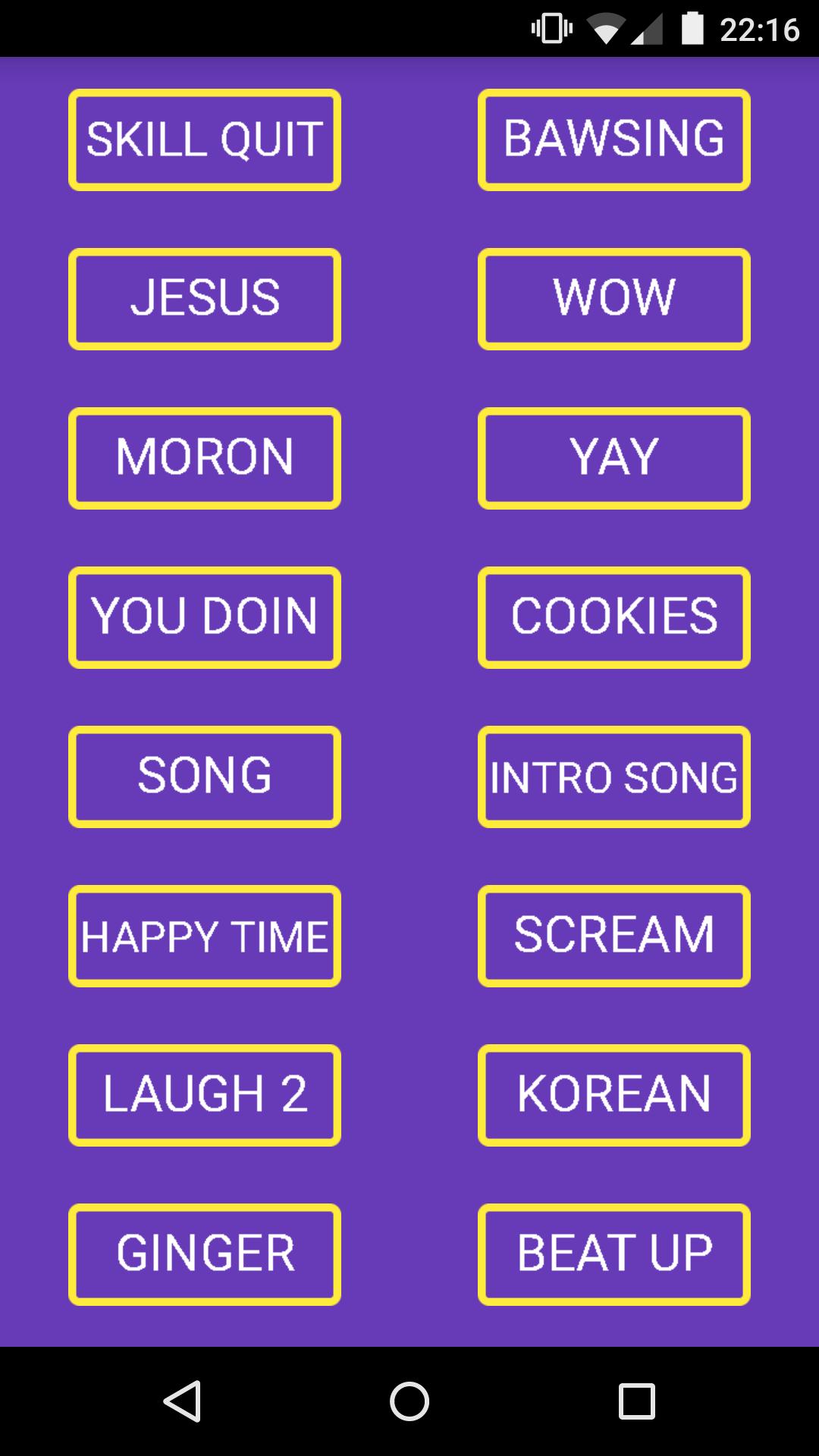The width and height of the screenshot is (819, 1456).
Task: Tap the SONG button
Action: coord(205,777)
